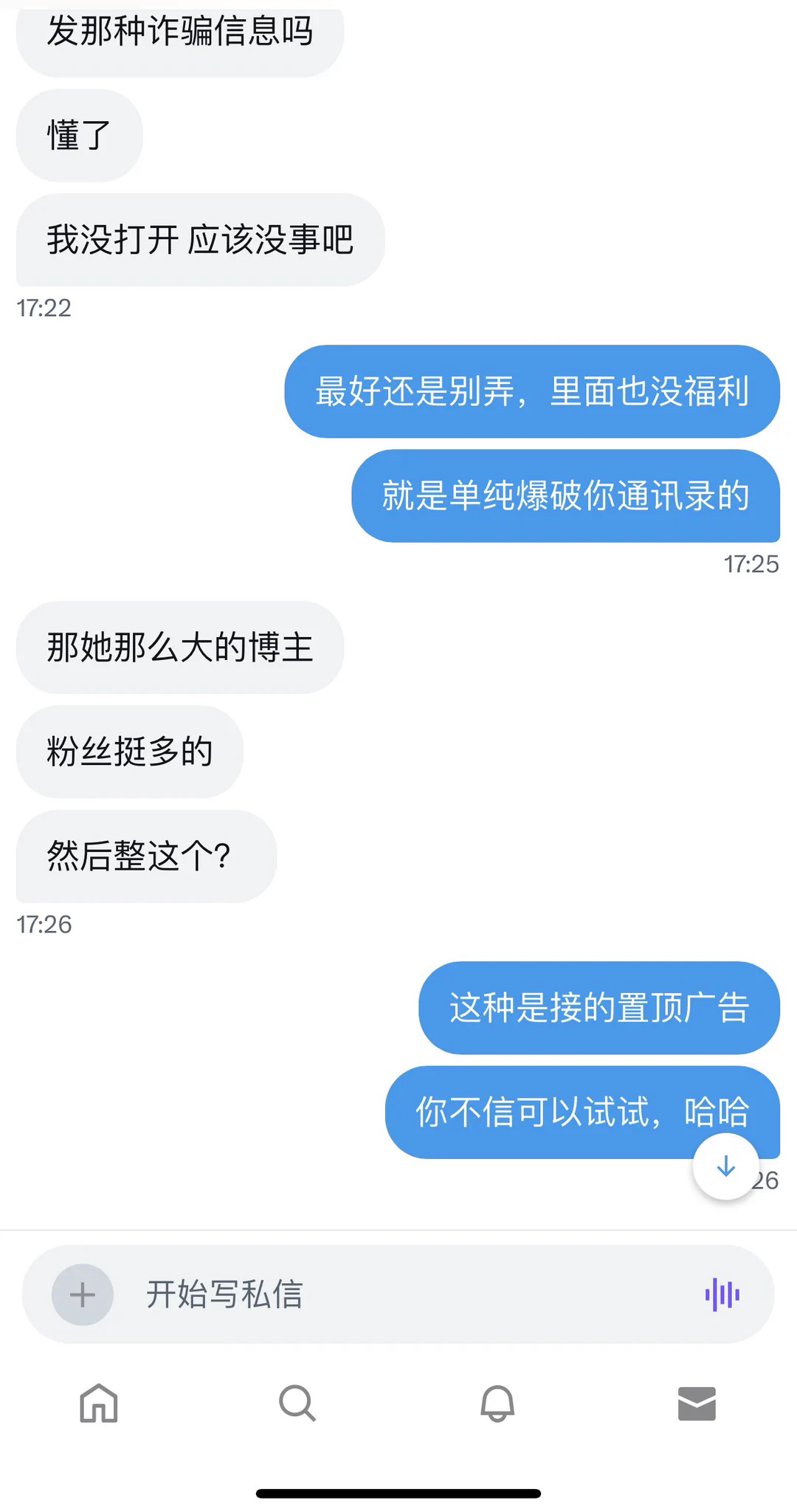This screenshot has height=1512, width=797.
Task: Go to the Home tab
Action: click(x=99, y=1403)
